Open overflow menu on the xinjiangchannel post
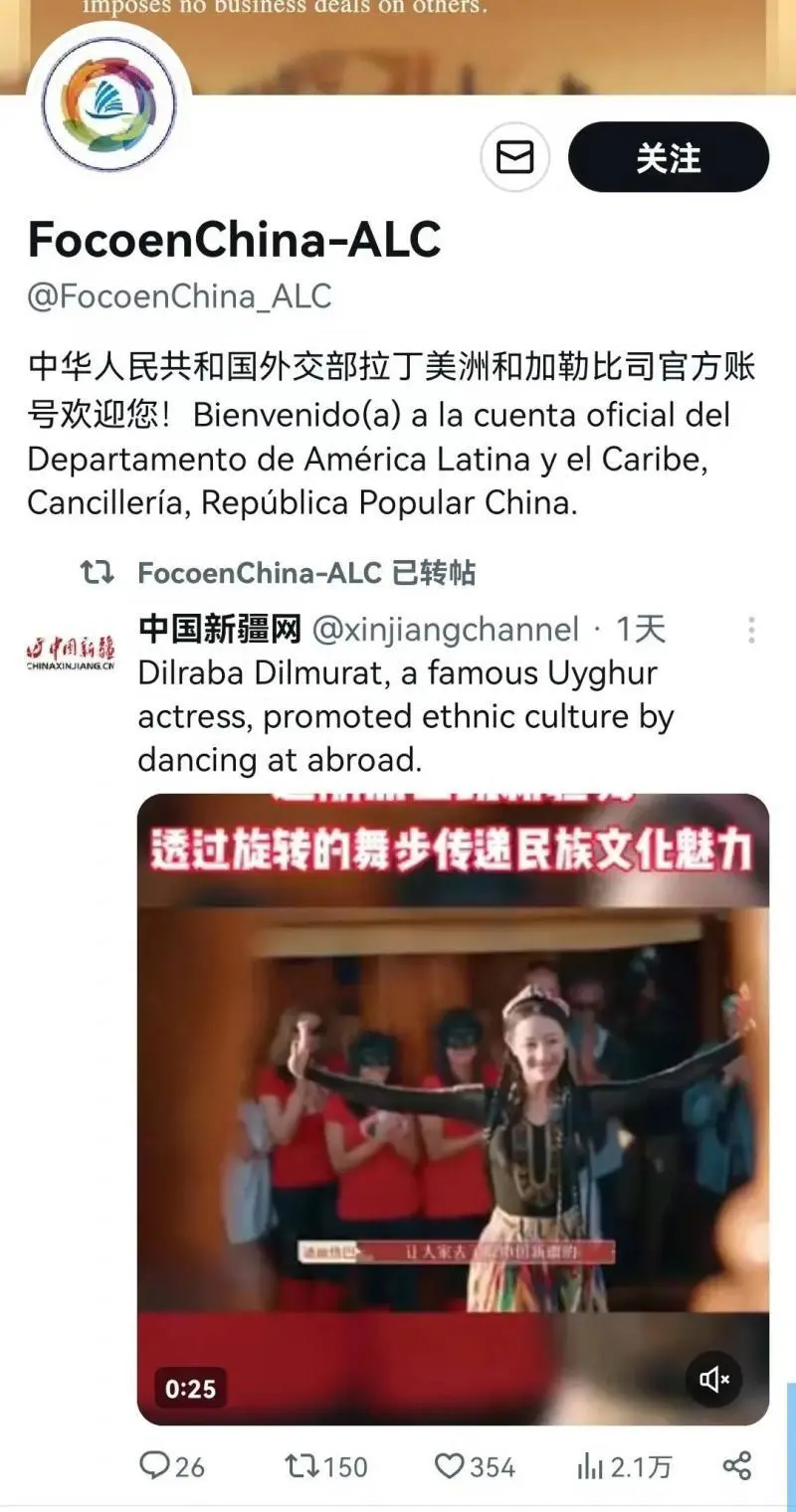The height and width of the screenshot is (1512, 796). click(x=751, y=630)
